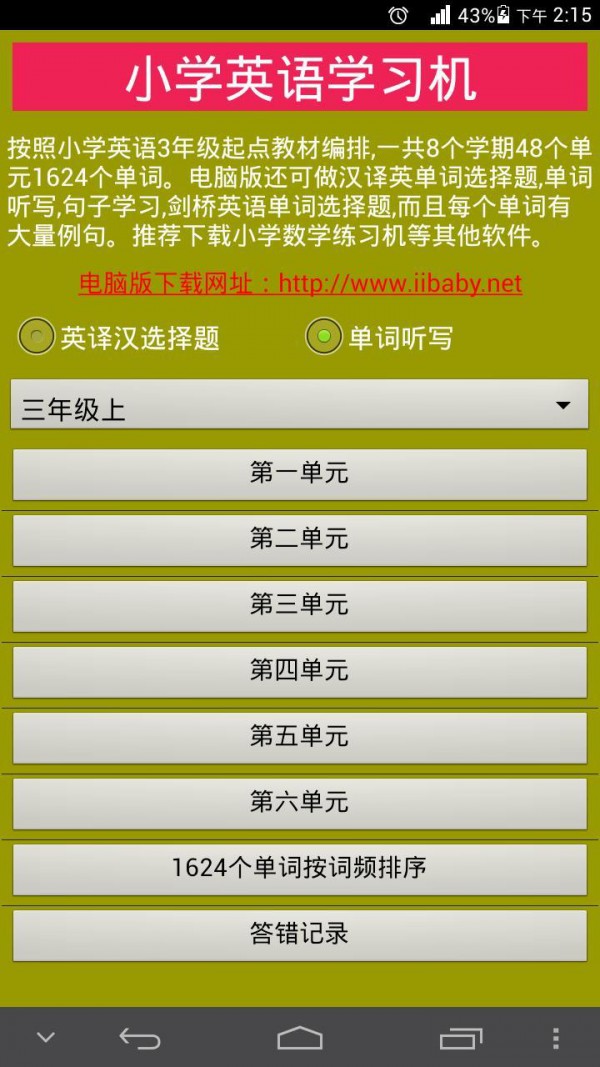
Task: Open 第一单元
Action: (x=299, y=473)
